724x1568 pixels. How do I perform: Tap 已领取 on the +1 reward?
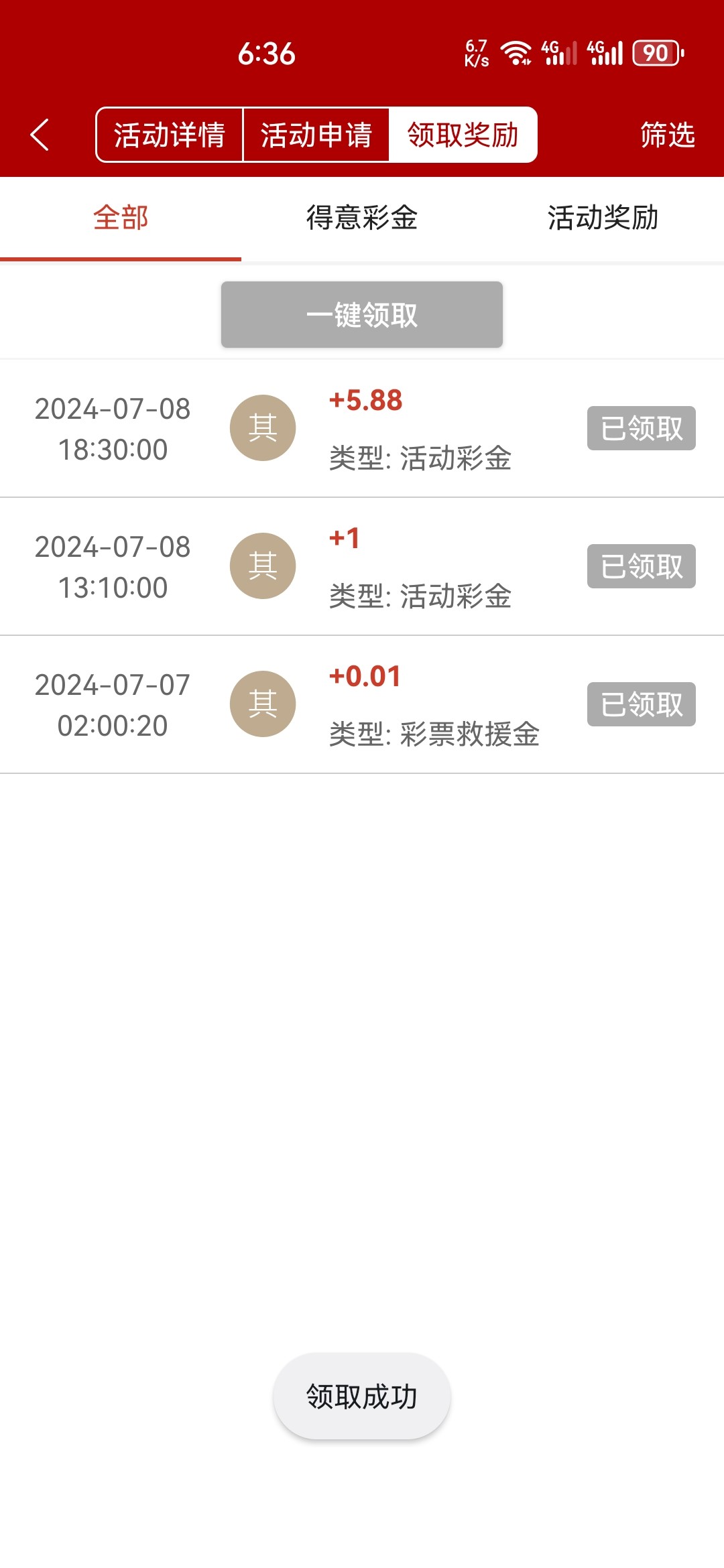click(x=642, y=566)
